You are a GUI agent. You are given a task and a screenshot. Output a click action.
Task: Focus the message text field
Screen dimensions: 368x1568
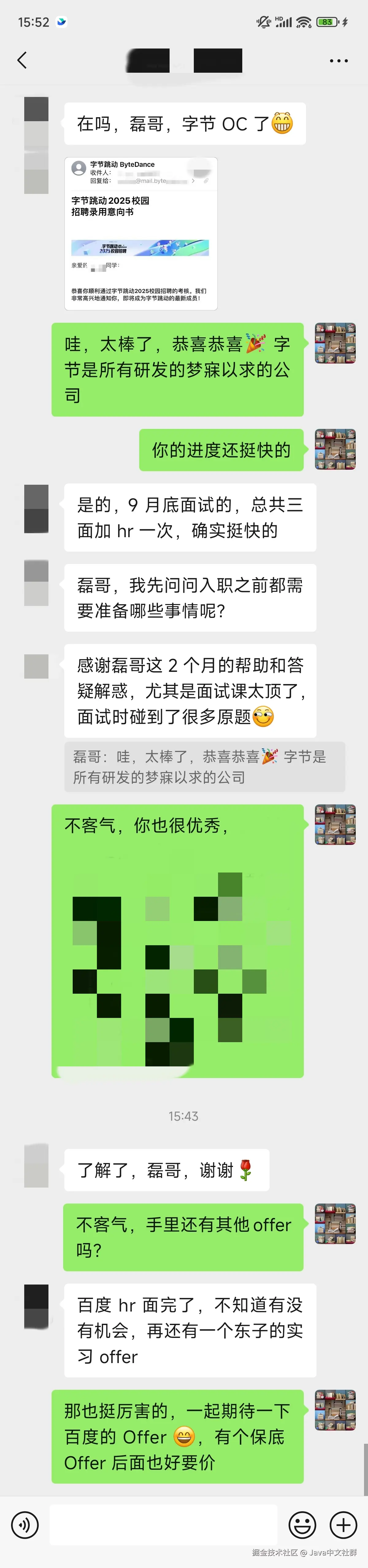pyautogui.click(x=163, y=1525)
